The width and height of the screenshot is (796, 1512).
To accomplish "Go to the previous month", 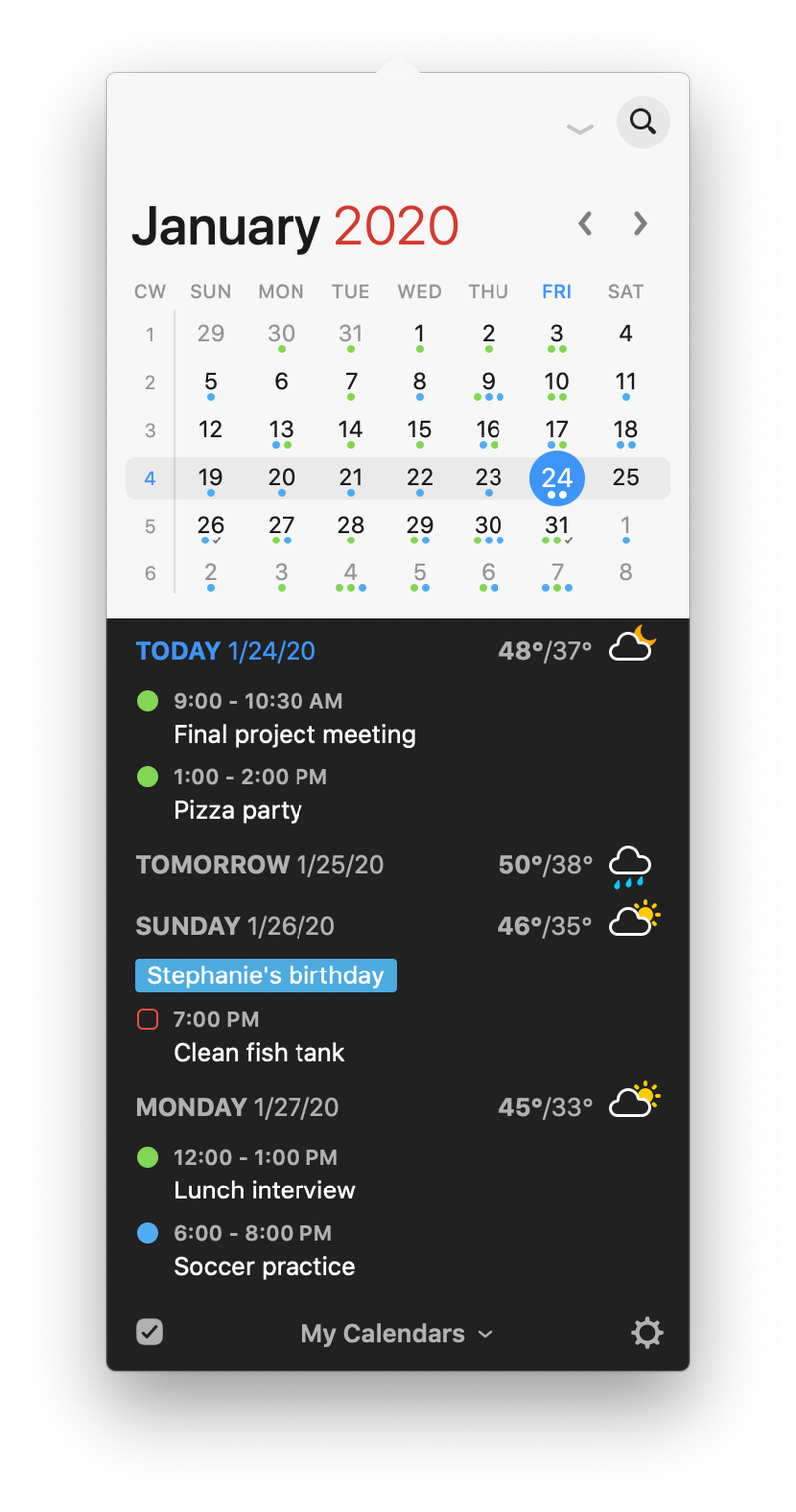I will [x=586, y=224].
